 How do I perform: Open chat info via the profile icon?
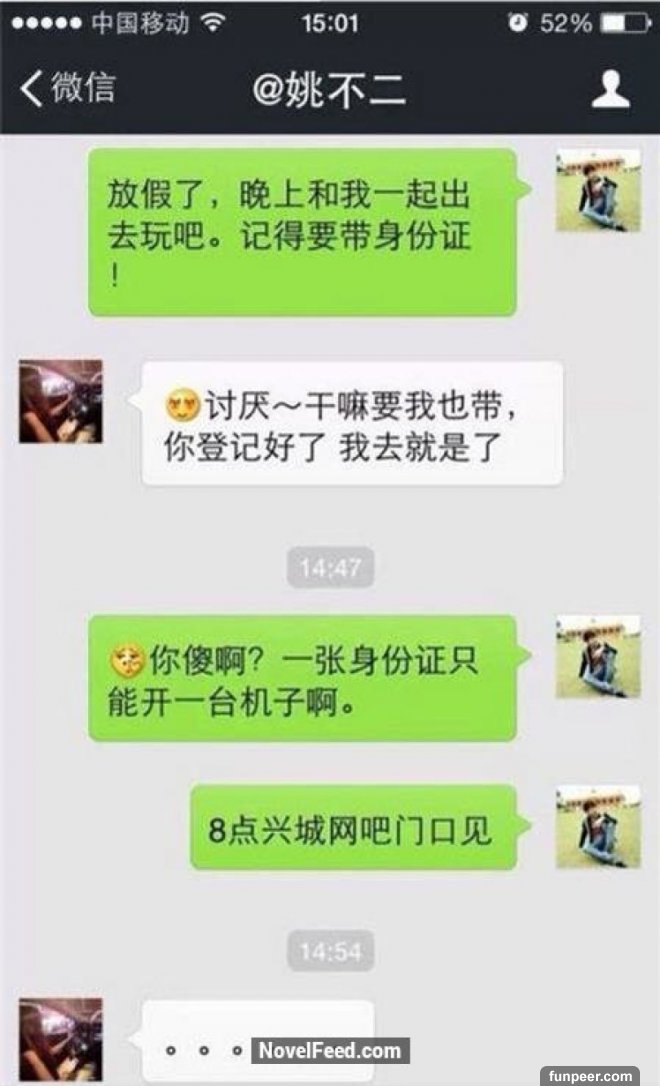coord(610,89)
